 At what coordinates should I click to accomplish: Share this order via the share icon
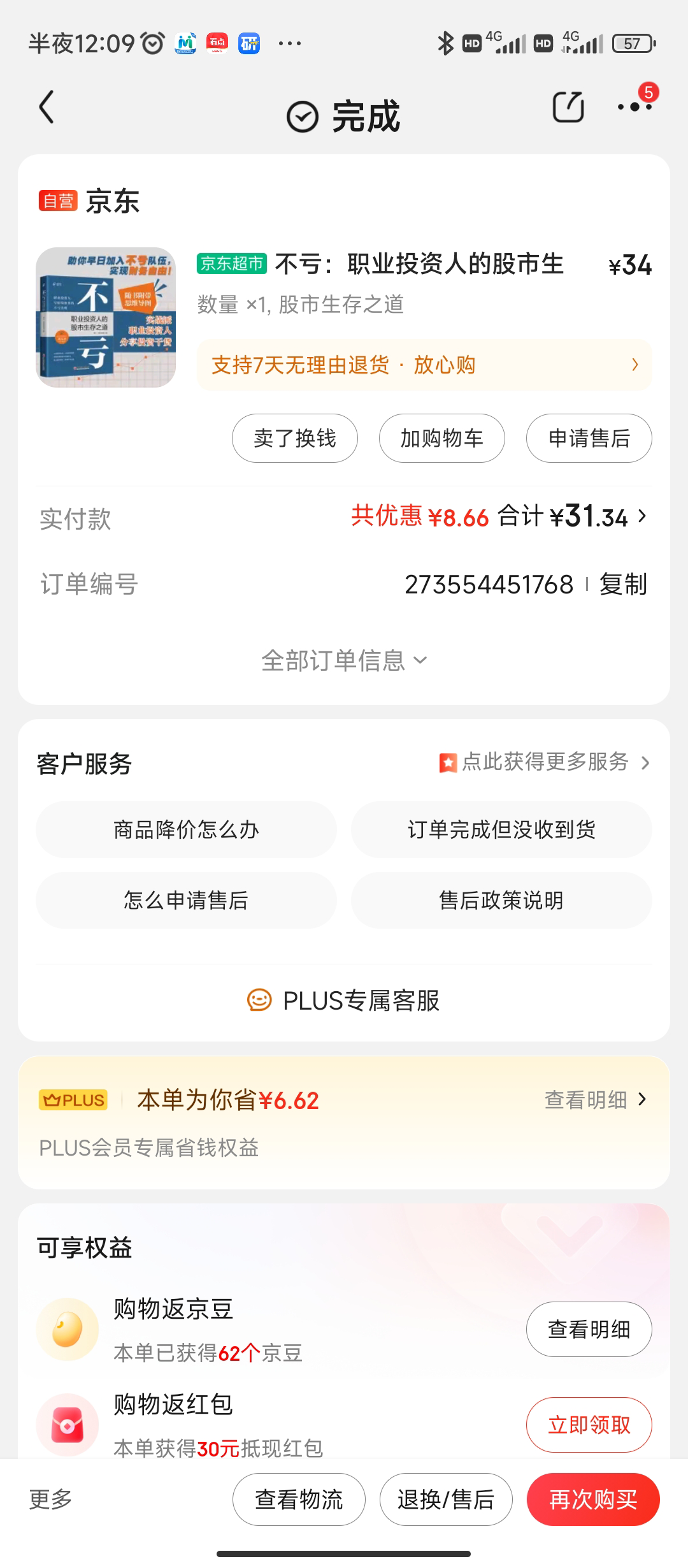568,107
